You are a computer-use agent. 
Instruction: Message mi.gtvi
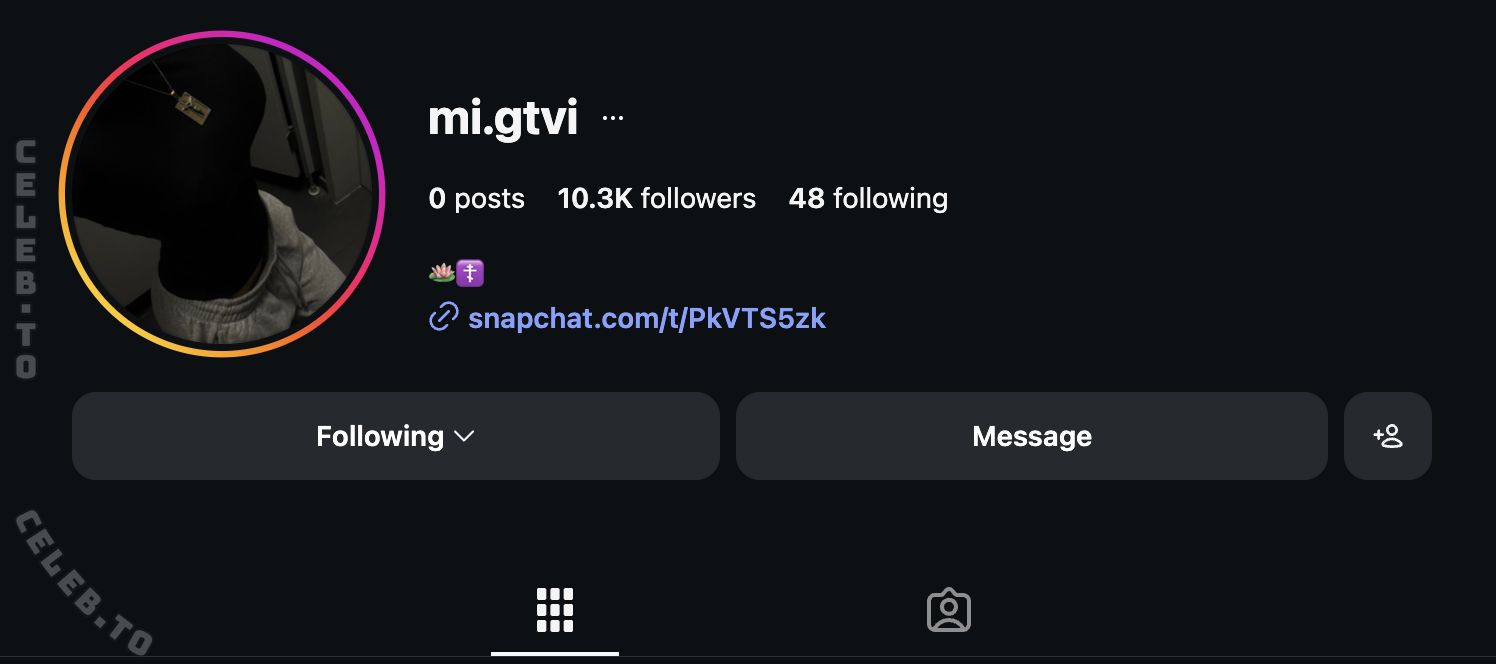(1031, 436)
